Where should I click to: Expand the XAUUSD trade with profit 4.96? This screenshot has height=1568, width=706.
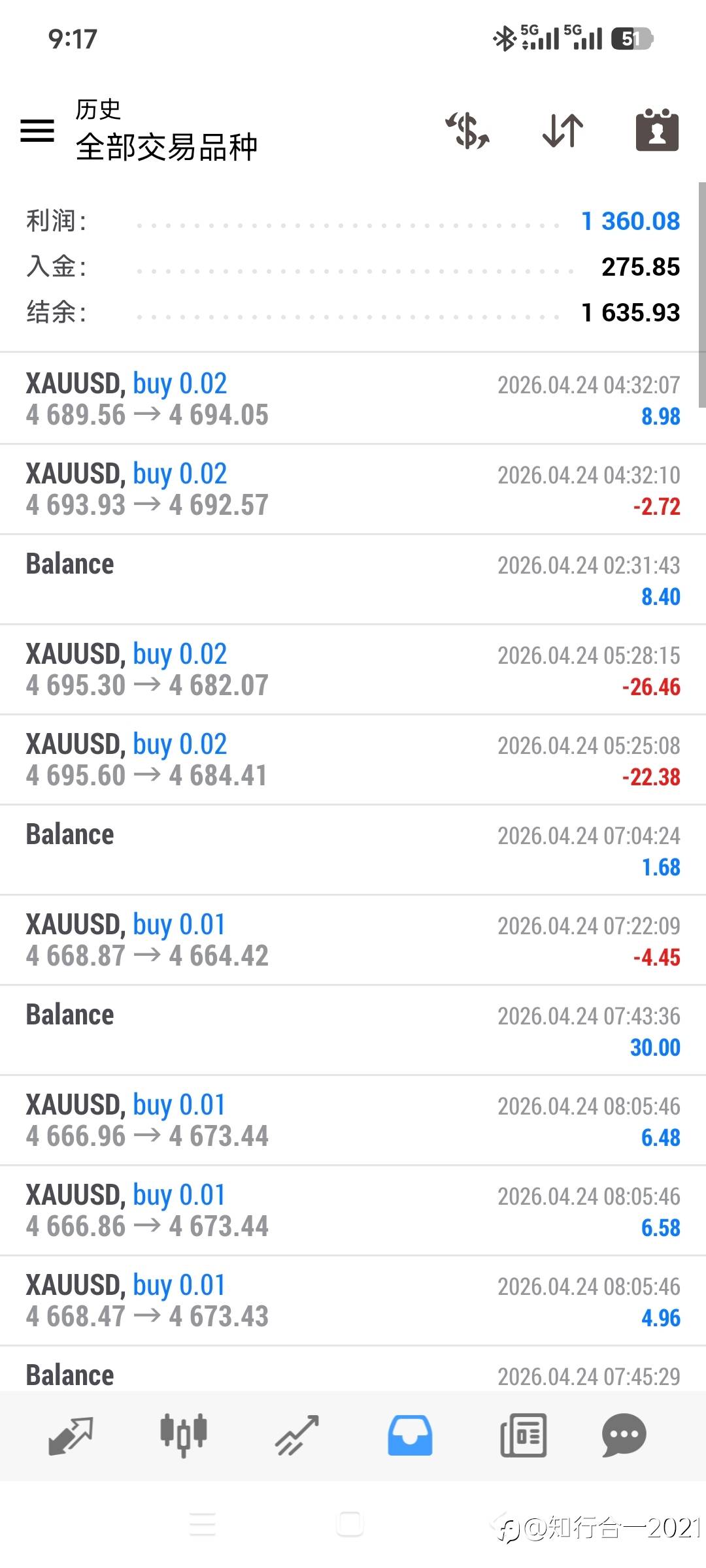353,1300
